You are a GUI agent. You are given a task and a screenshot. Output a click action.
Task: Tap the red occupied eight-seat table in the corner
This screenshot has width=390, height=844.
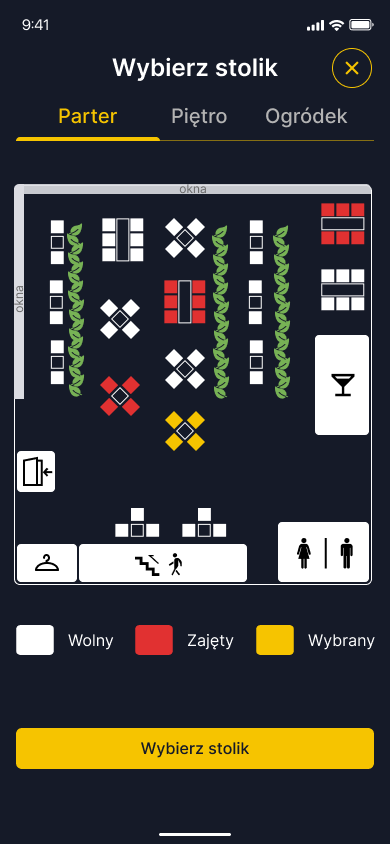343,223
